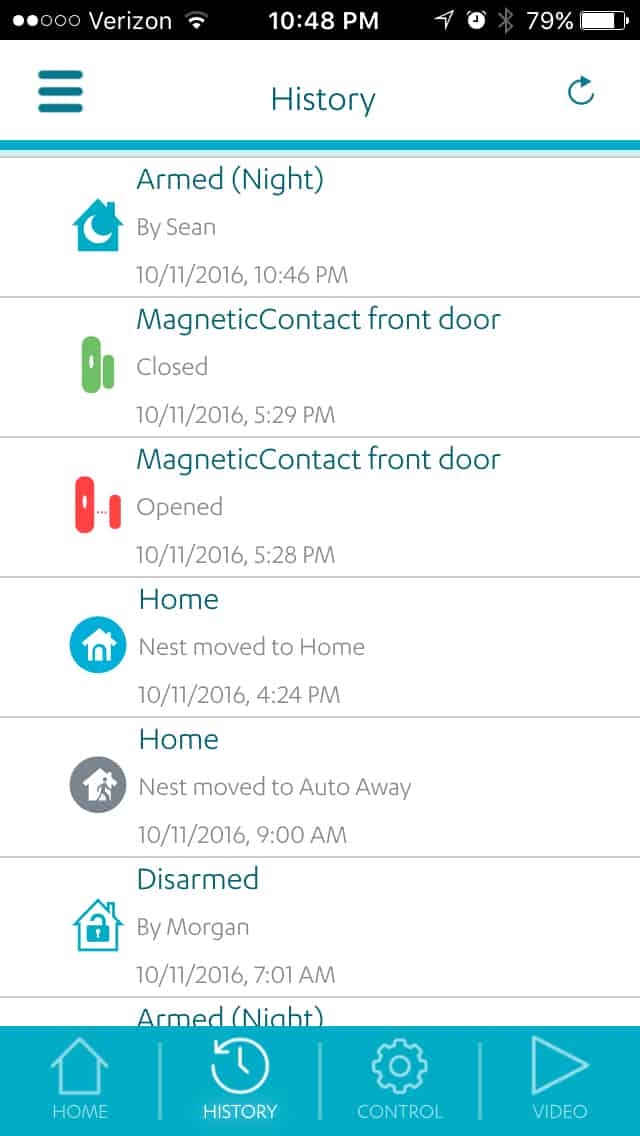
Task: Refresh the history list
Action: tap(581, 92)
